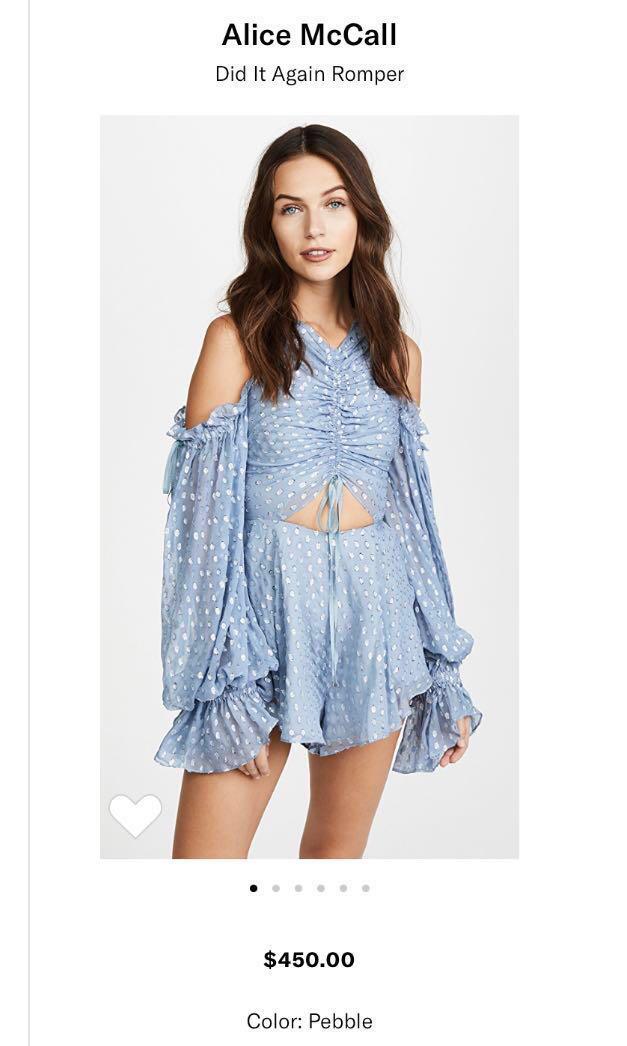
Task: Jump to the second image indicator dot
Action: click(275, 888)
